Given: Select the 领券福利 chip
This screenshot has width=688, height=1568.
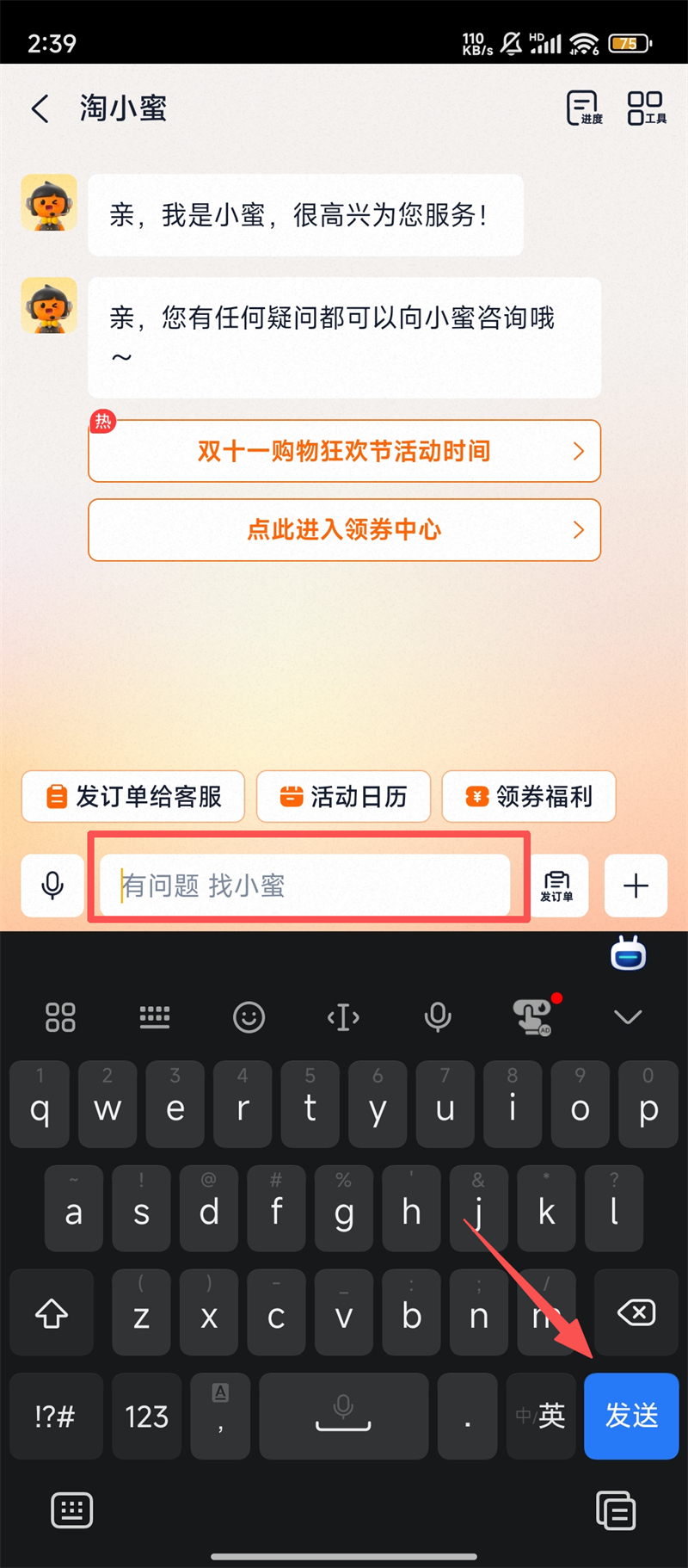Looking at the screenshot, I should click(x=529, y=797).
